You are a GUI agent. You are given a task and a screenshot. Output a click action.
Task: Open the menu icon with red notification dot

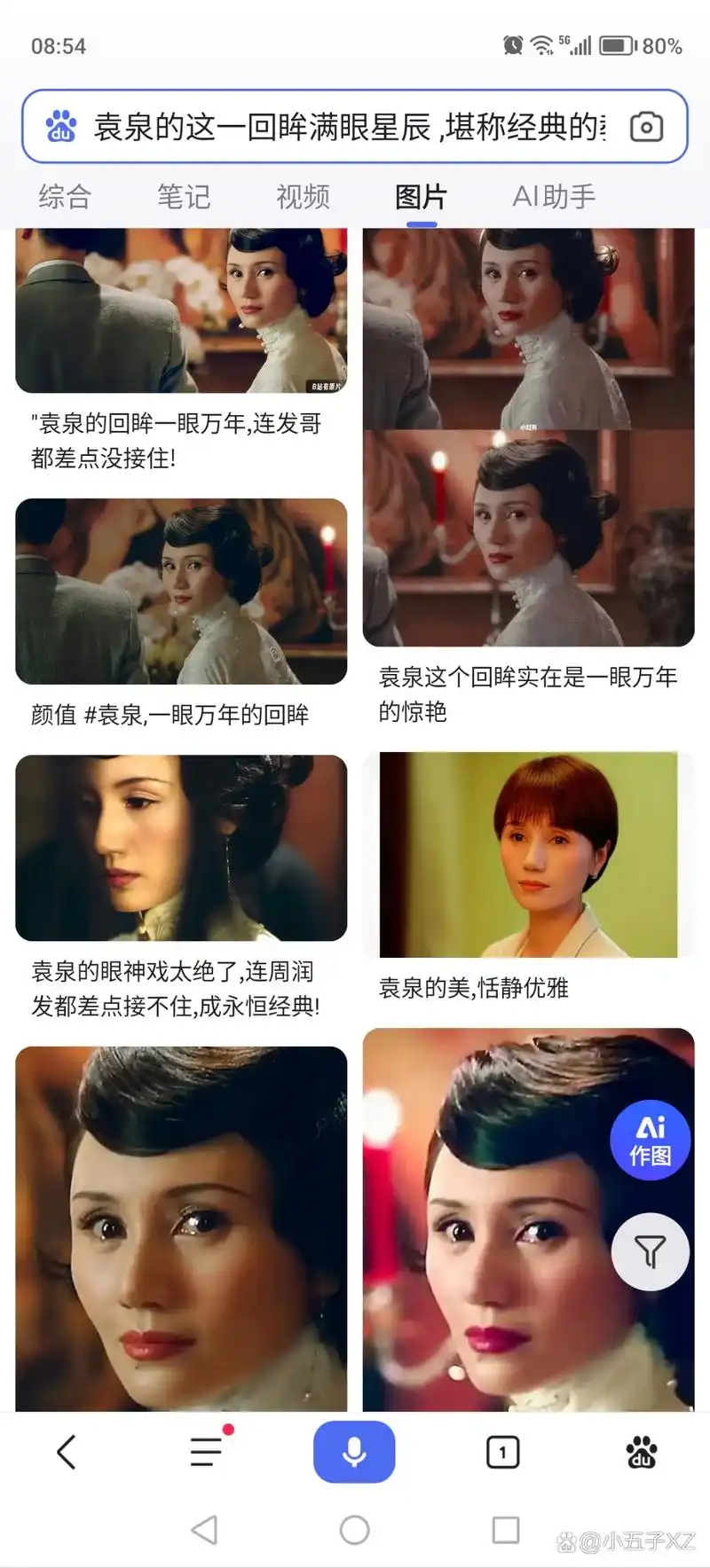[x=207, y=1452]
